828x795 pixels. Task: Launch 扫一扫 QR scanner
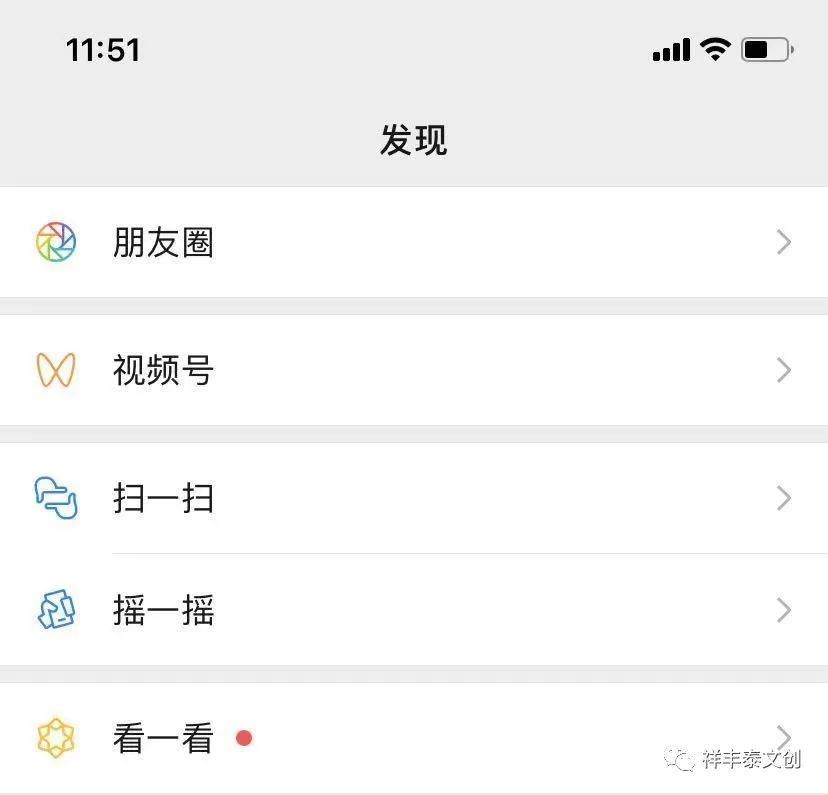(164, 498)
